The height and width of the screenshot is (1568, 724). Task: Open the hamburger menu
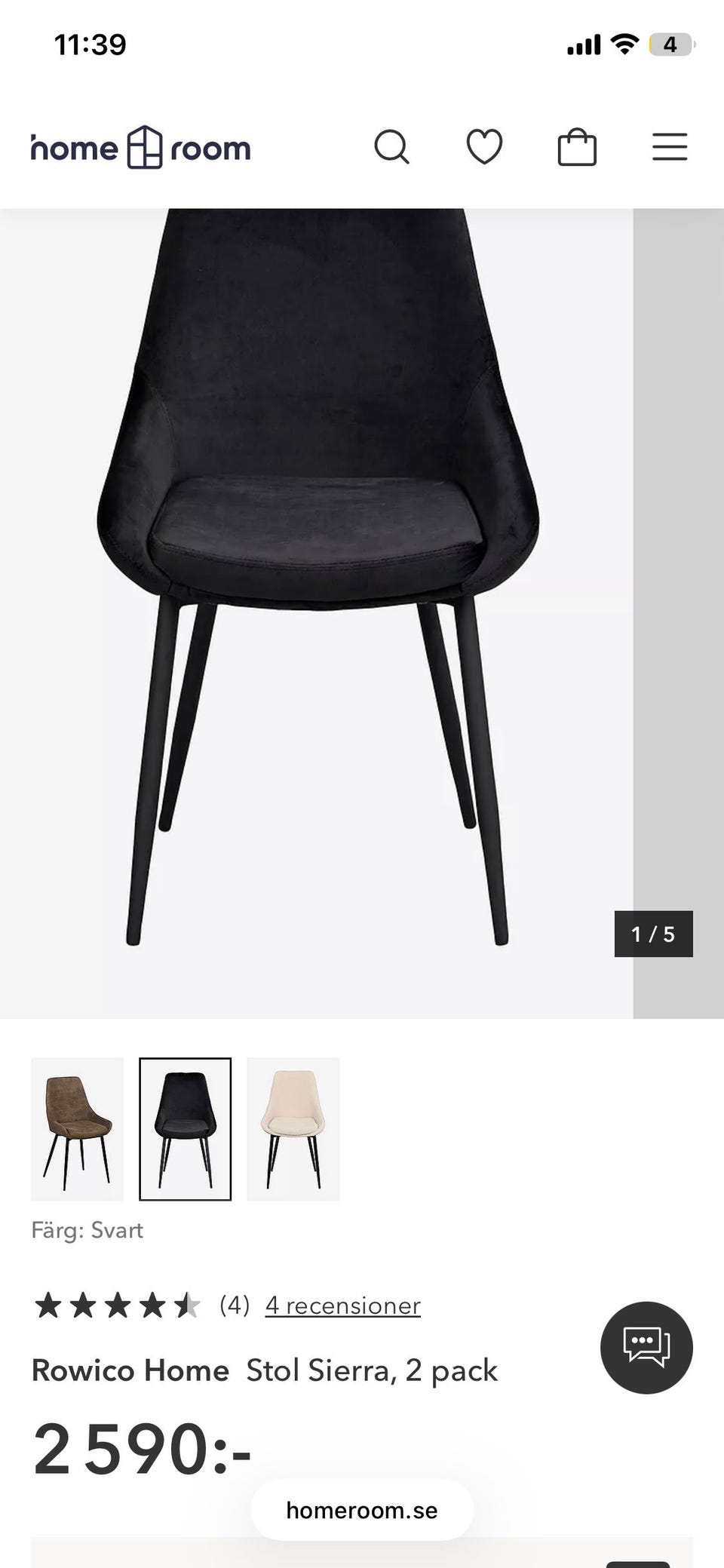[x=670, y=147]
